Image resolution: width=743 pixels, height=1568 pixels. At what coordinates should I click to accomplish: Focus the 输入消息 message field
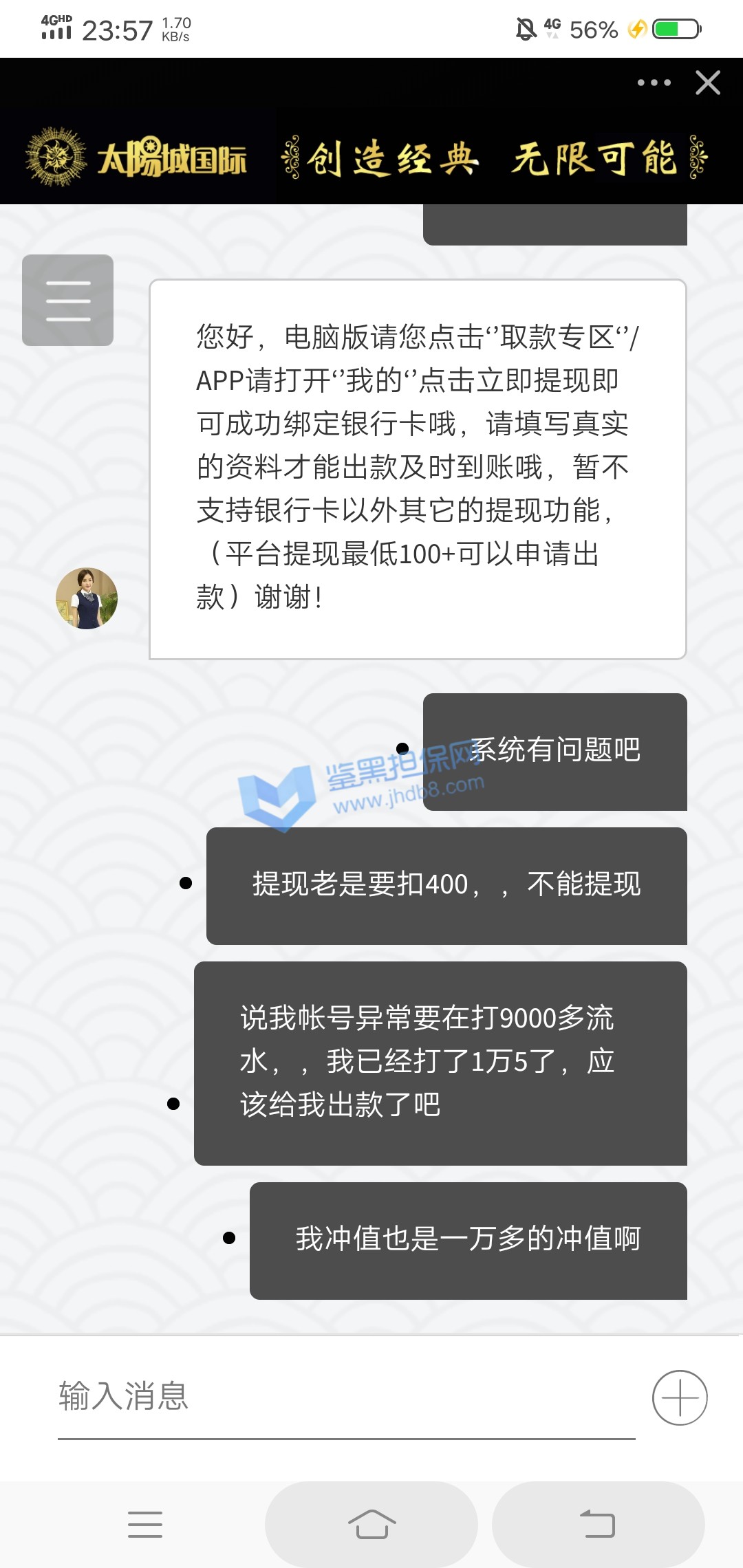344,1397
